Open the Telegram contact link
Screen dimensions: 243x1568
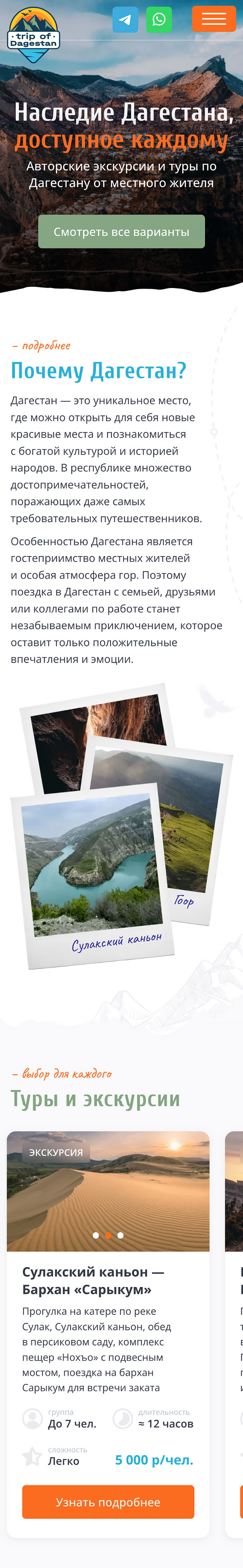(x=125, y=19)
